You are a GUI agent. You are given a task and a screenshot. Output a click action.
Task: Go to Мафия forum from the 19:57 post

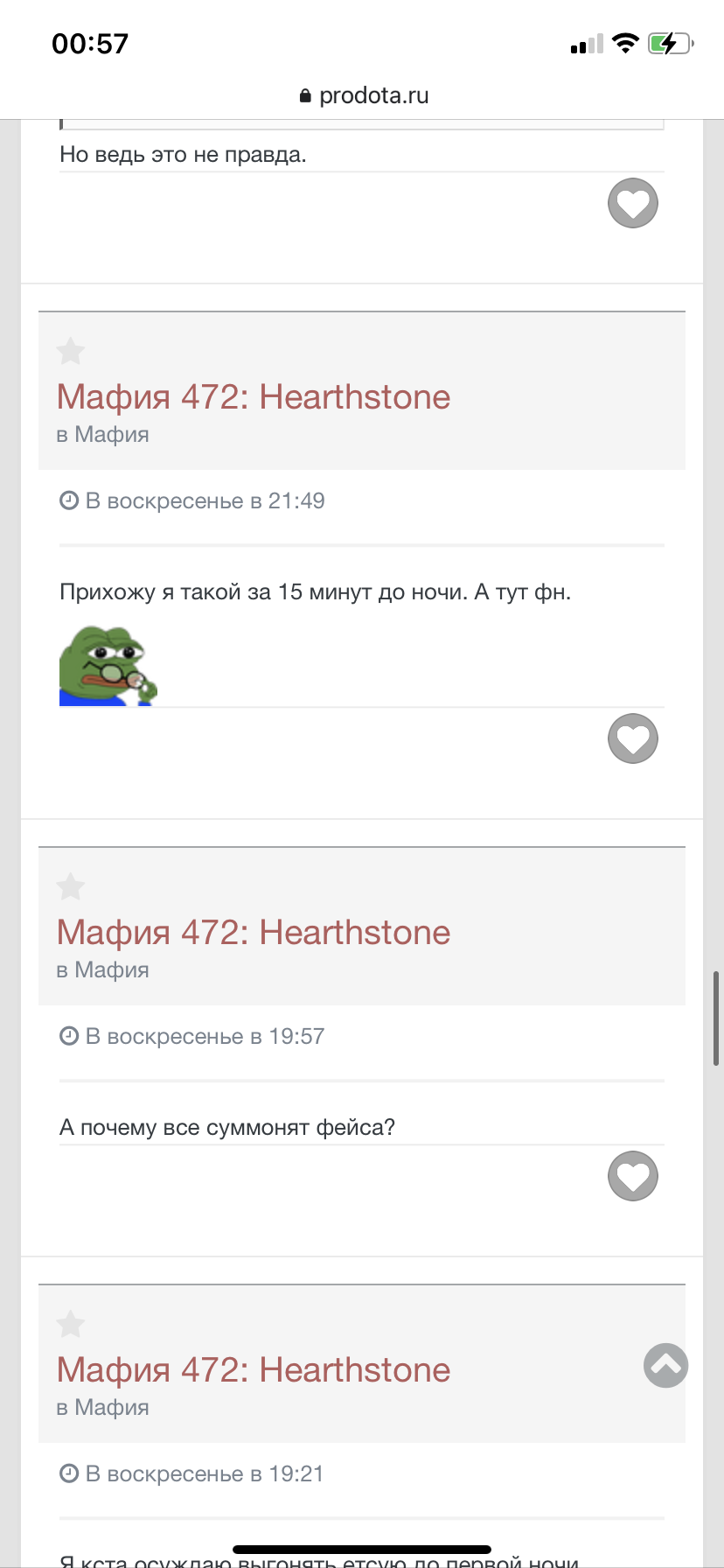tap(111, 970)
